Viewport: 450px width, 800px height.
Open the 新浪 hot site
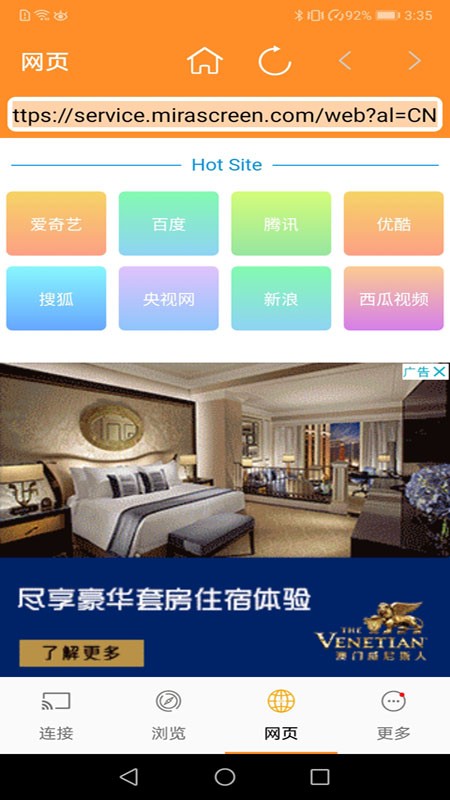point(281,298)
